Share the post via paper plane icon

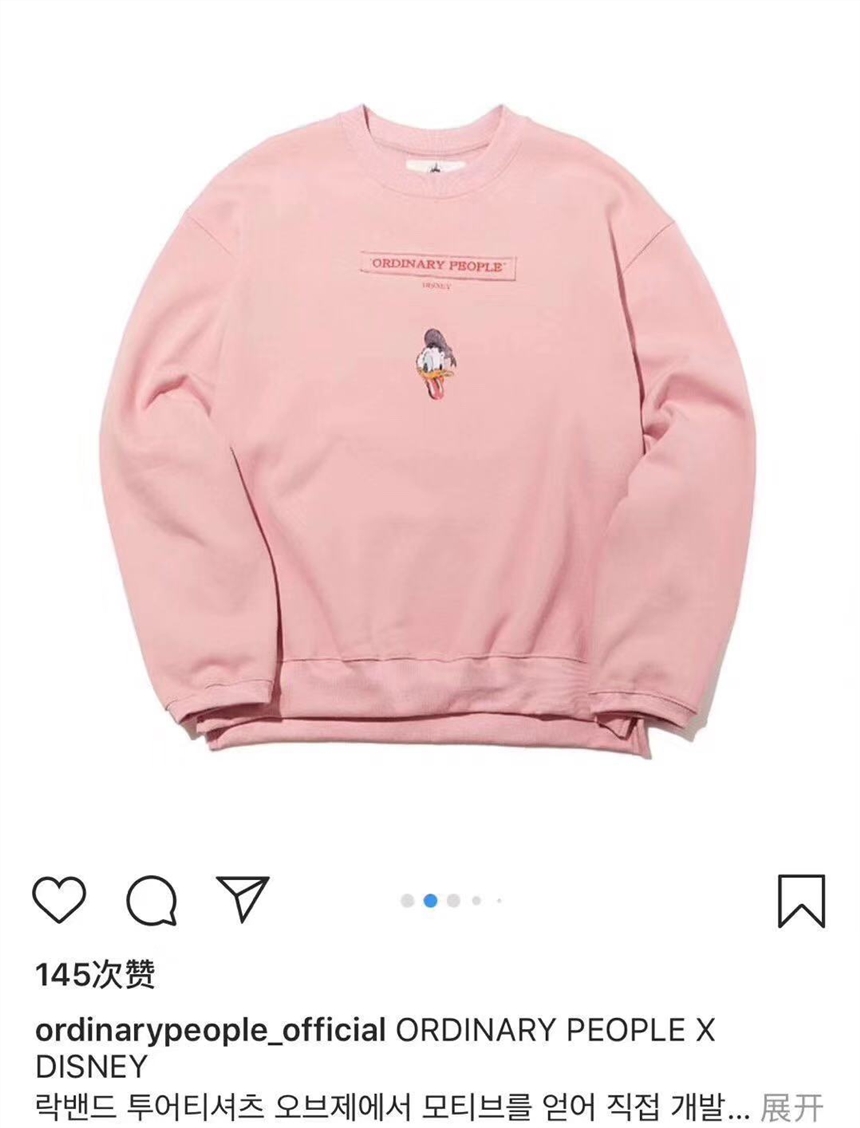243,899
